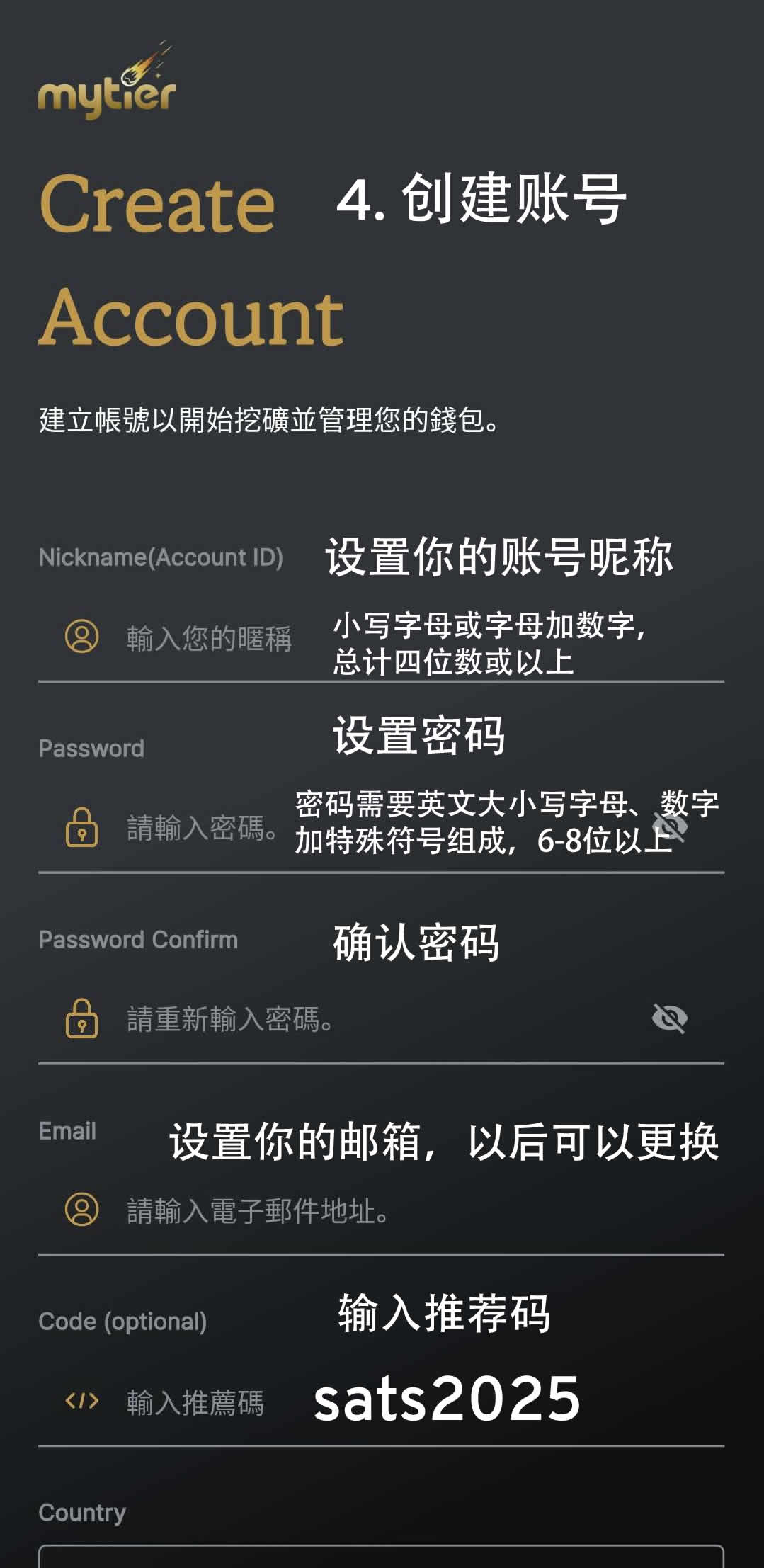Image resolution: width=764 pixels, height=1568 pixels.
Task: Tap the Password Confirm field
Action: tap(354, 1019)
